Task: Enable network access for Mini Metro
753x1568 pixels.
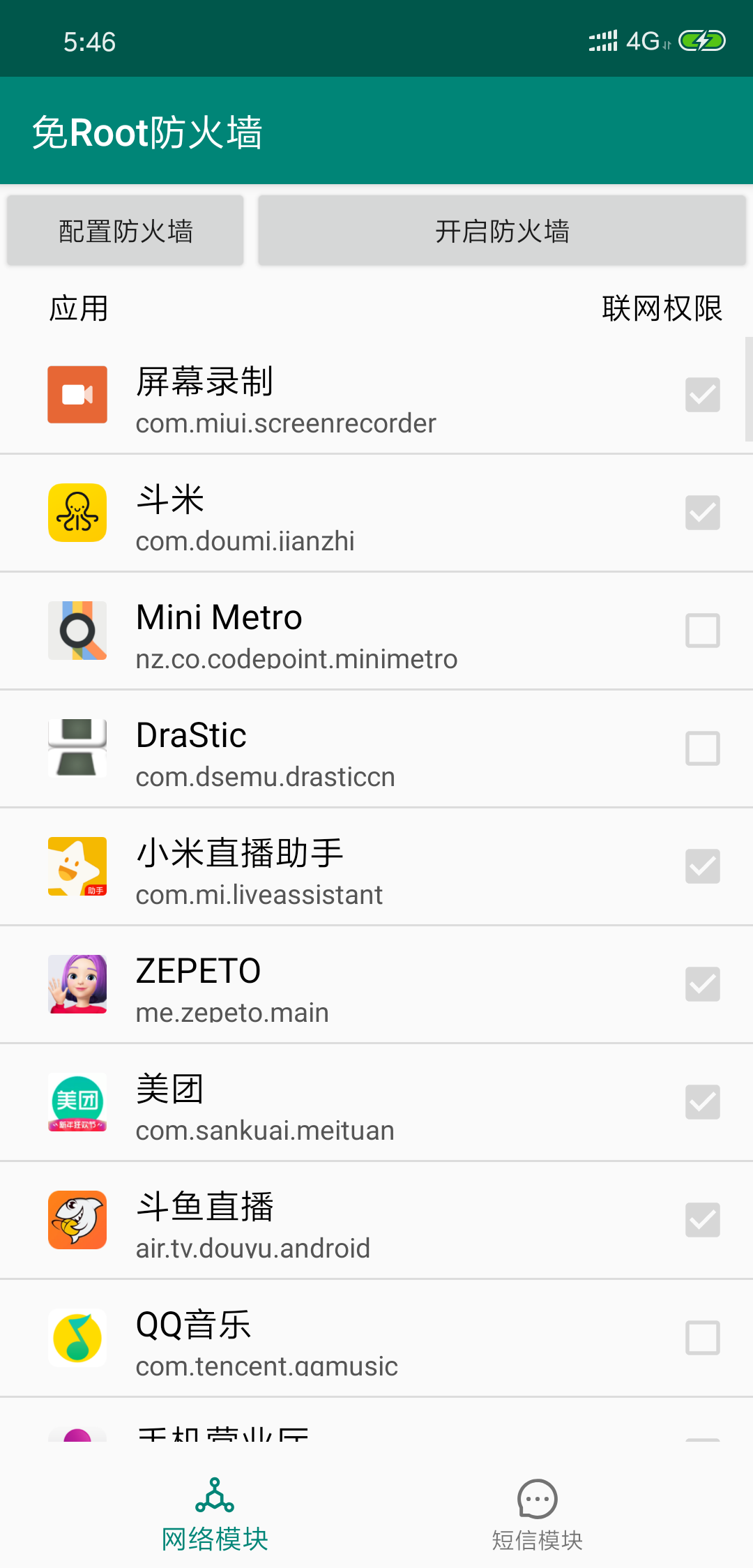Action: 702,631
